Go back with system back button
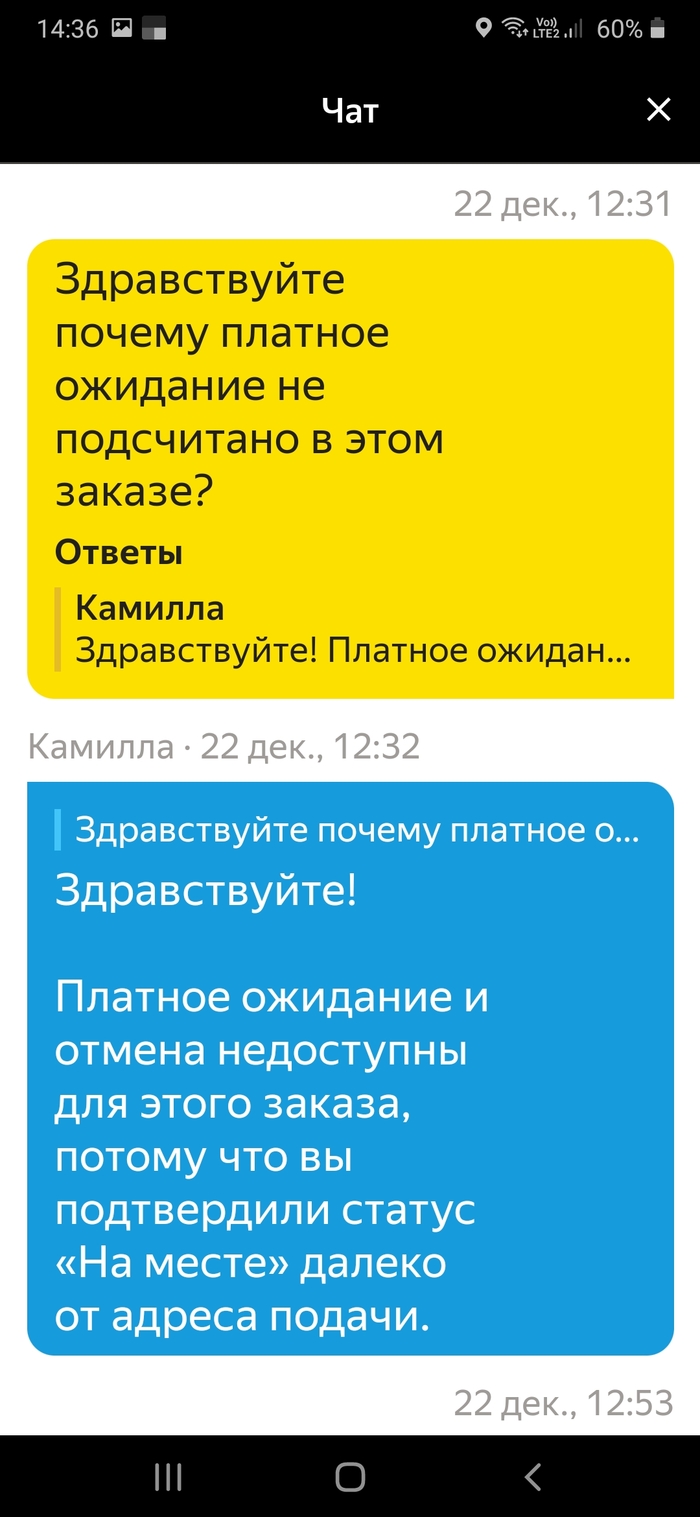The height and width of the screenshot is (1517, 700). [x=533, y=1476]
